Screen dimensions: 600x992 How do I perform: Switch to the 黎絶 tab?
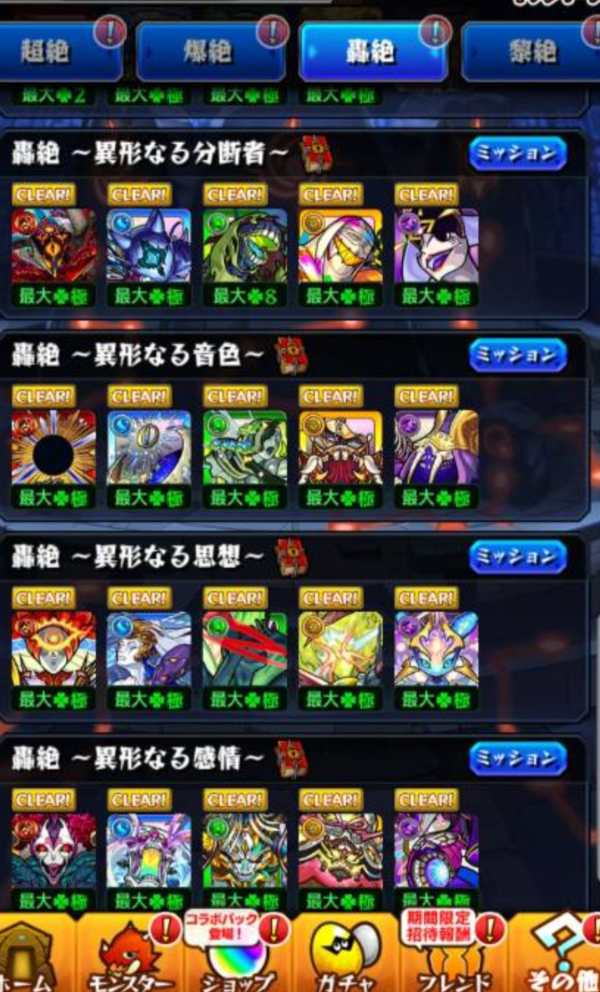532,52
